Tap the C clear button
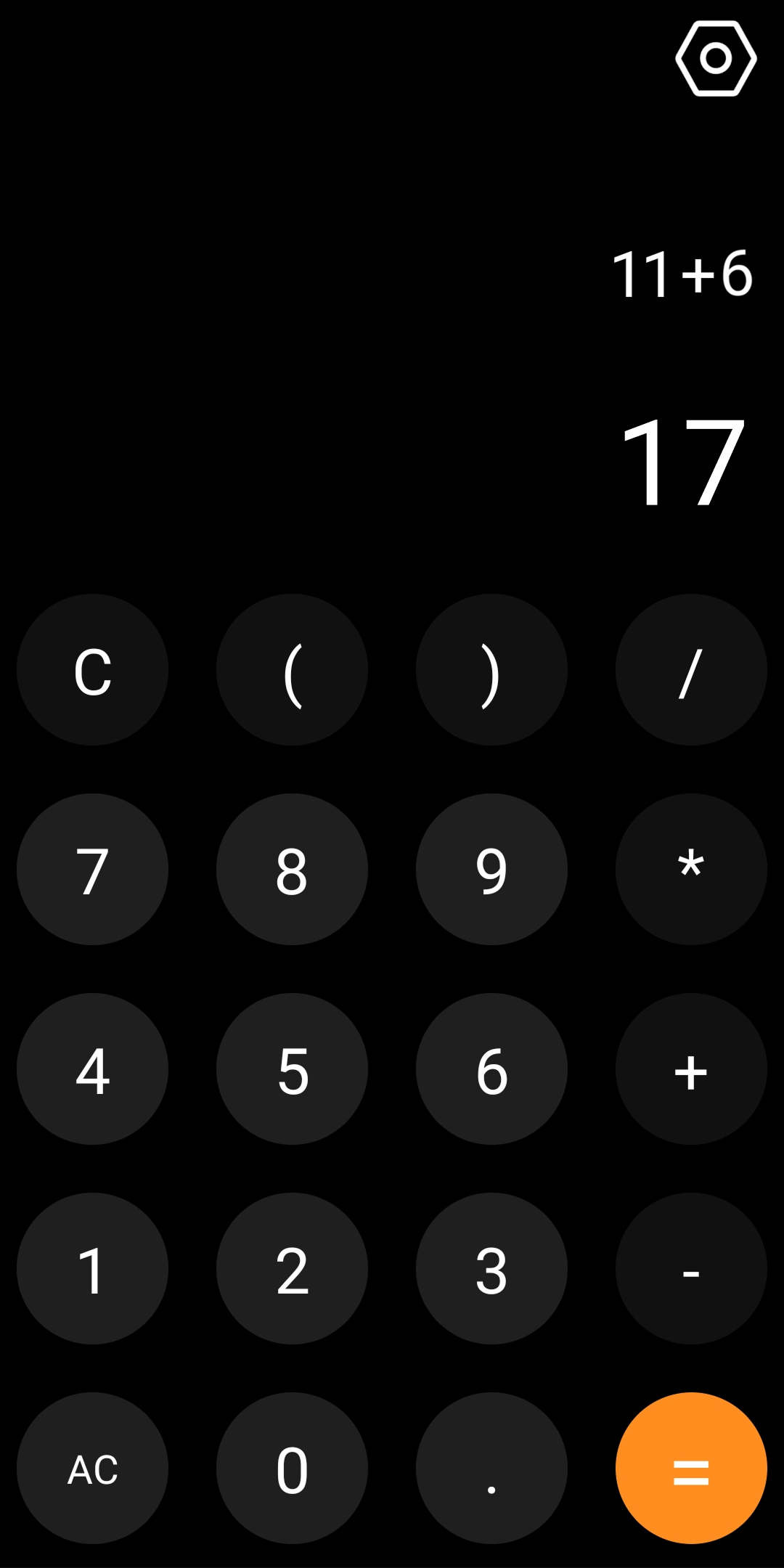The image size is (784, 1568). (92, 670)
